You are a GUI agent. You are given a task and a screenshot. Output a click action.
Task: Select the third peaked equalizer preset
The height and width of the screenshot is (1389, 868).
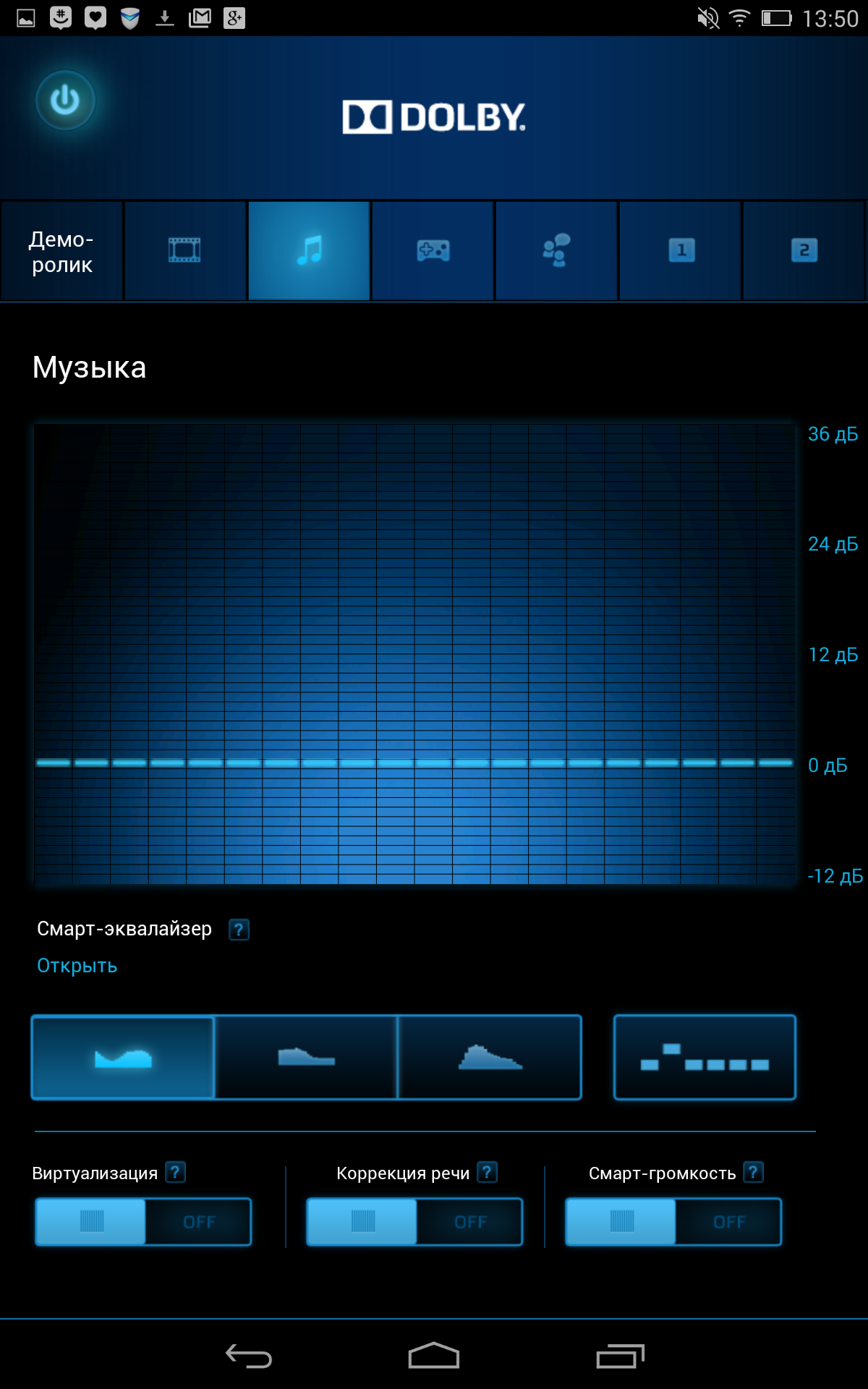tap(490, 1058)
